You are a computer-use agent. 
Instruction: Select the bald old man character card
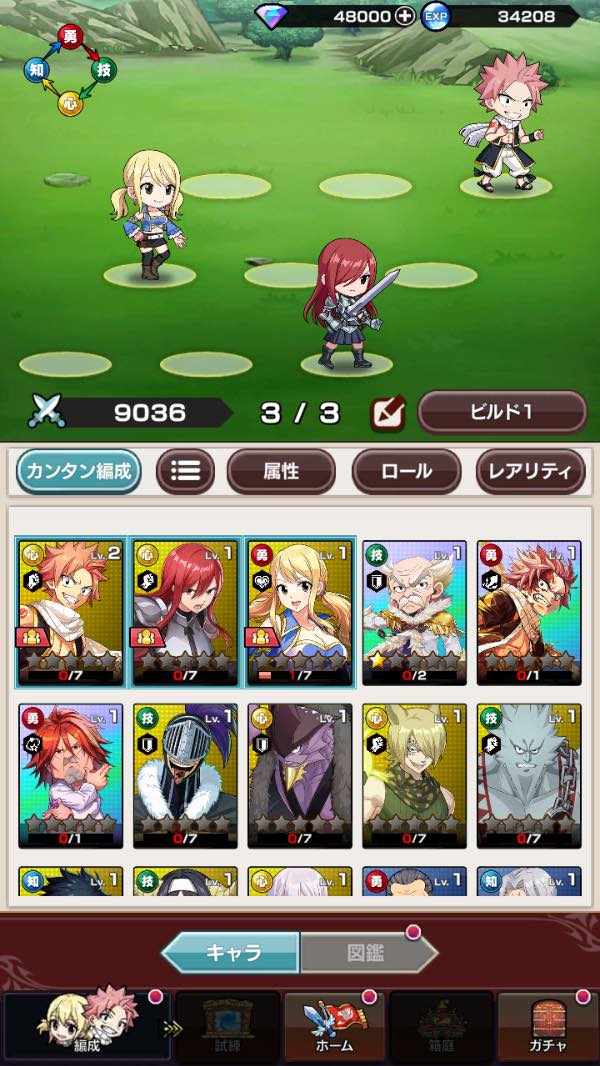[x=414, y=611]
